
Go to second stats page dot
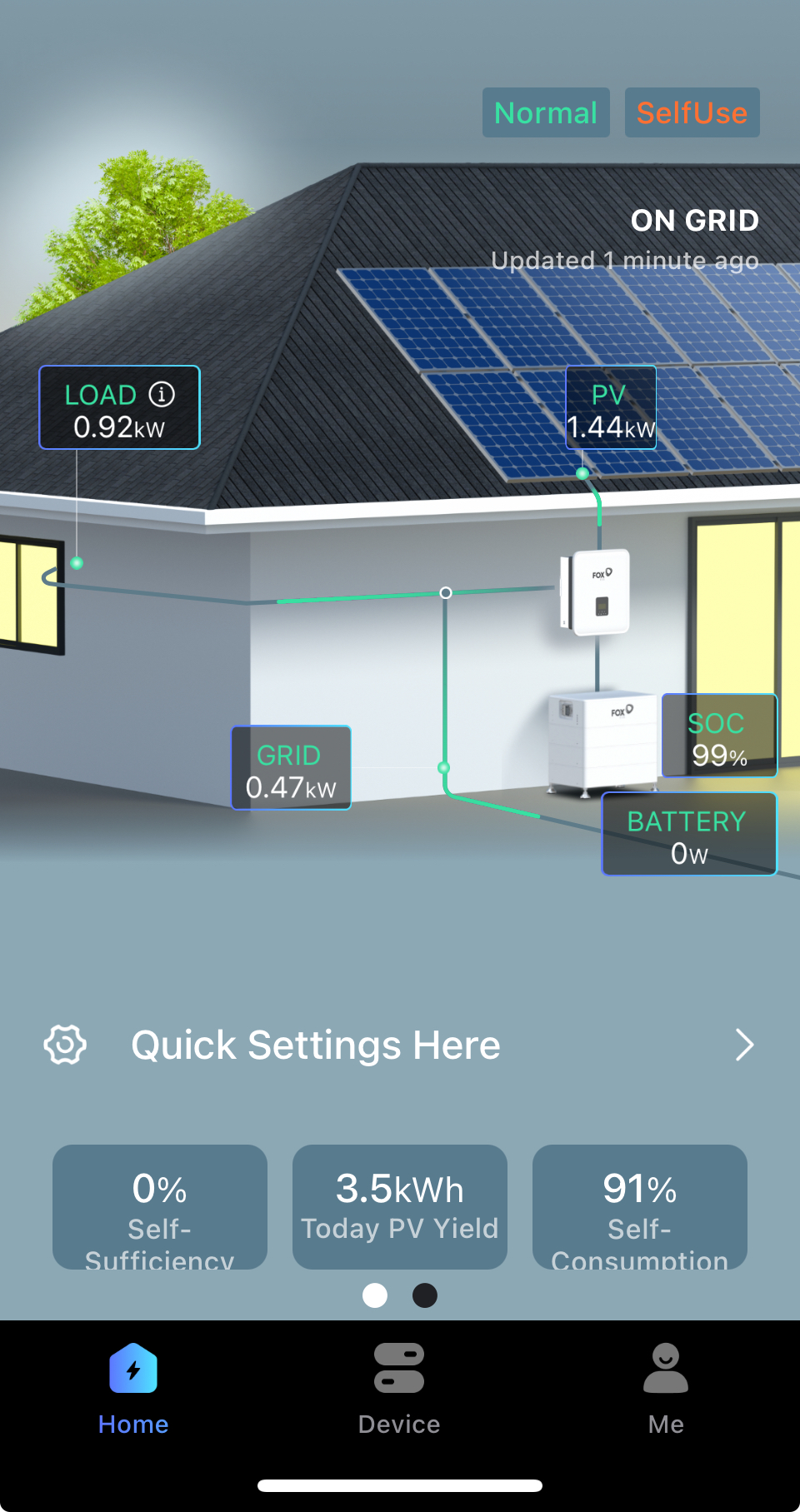click(x=425, y=1295)
